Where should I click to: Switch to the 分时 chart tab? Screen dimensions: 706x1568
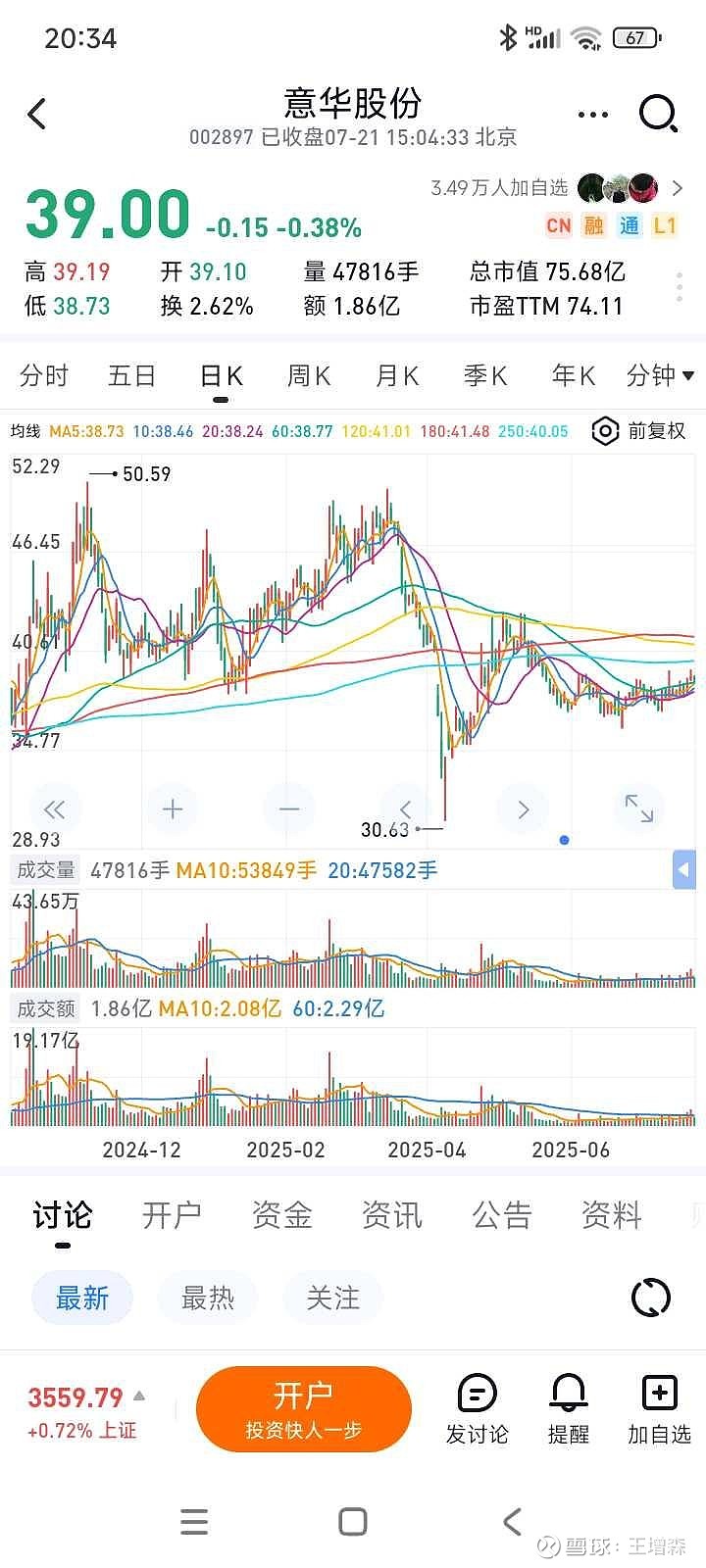click(44, 375)
